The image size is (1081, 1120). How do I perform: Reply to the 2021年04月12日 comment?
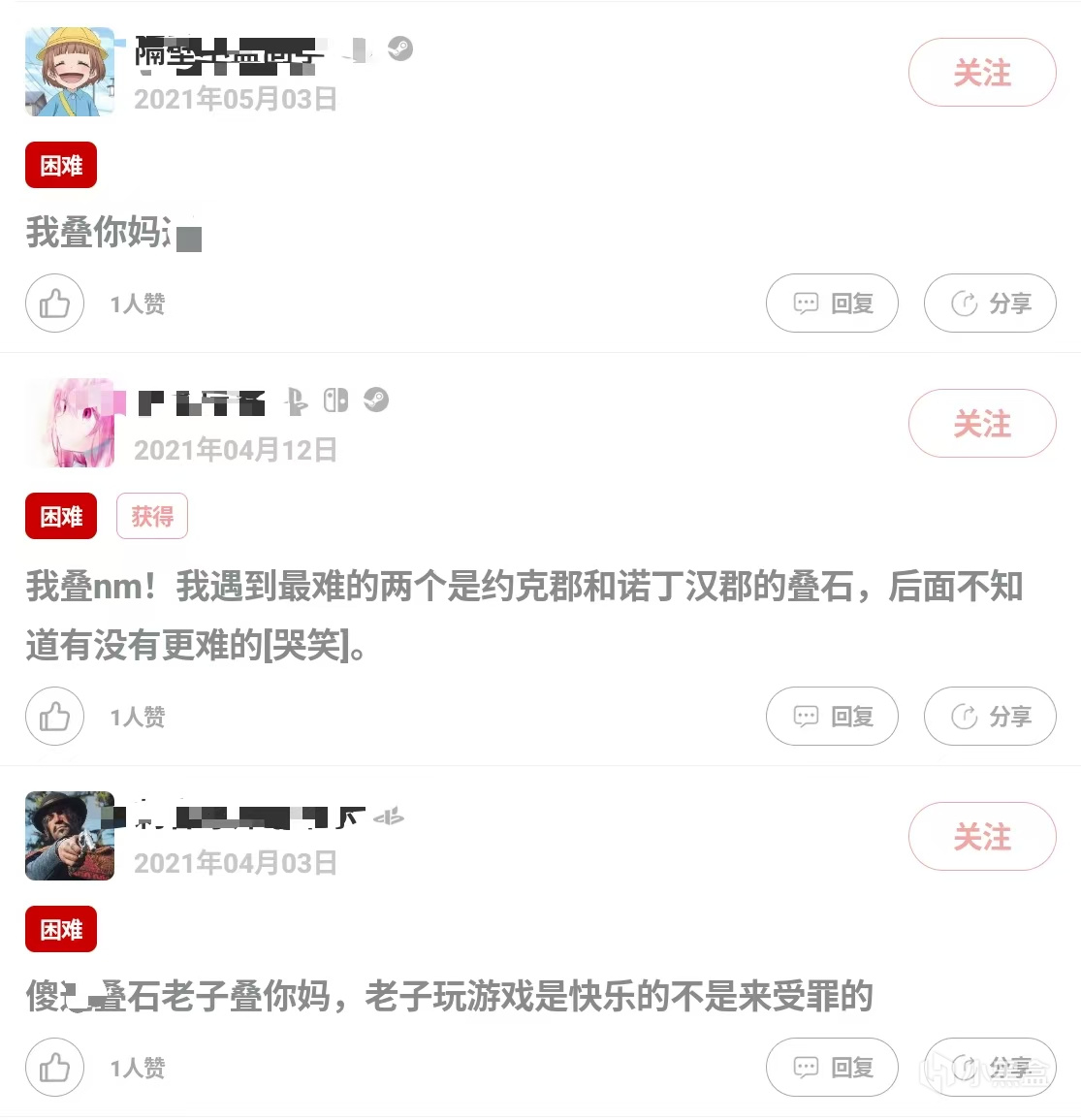coord(832,717)
